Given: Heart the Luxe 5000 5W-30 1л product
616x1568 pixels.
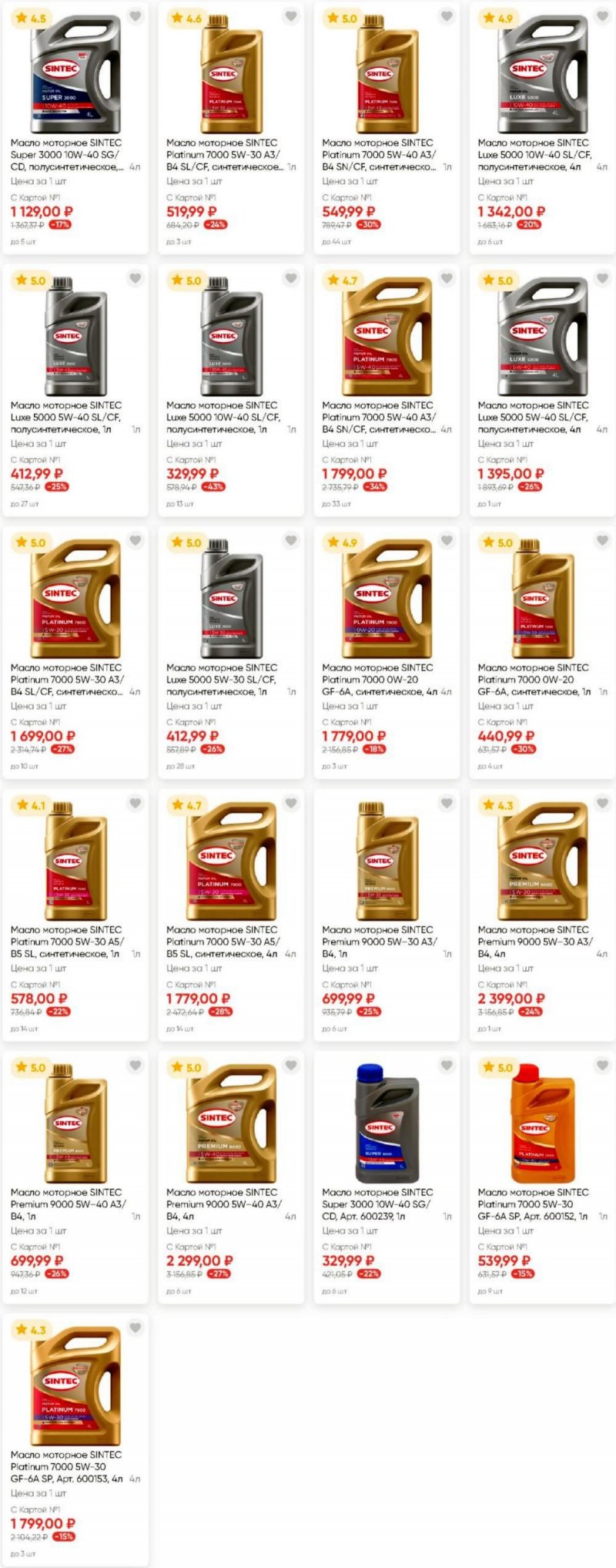Looking at the screenshot, I should point(290,540).
